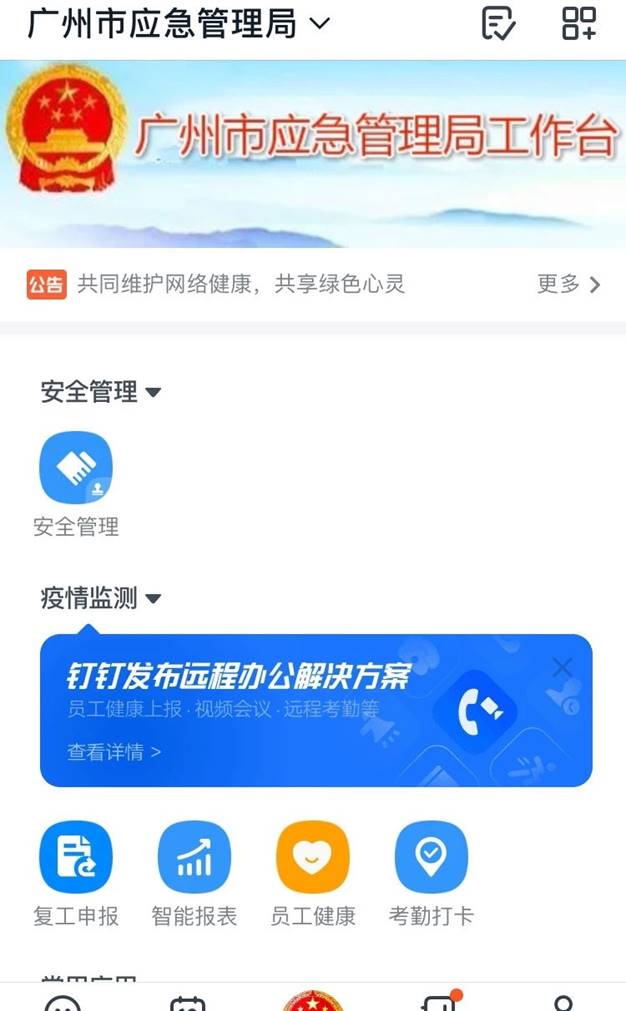View 更多 announcements
The image size is (626, 1011).
point(568,284)
